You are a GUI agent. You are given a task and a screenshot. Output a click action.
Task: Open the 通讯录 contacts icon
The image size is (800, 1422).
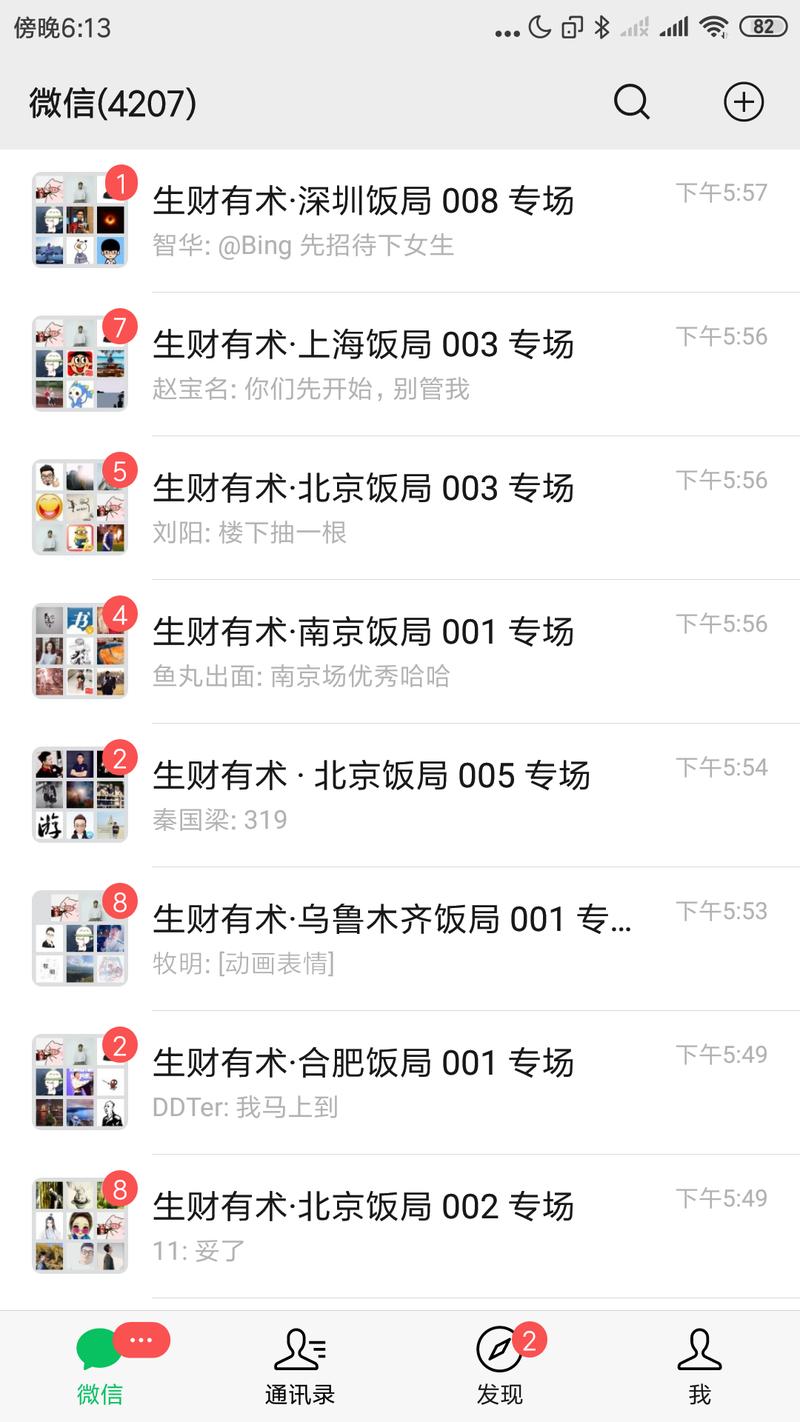299,1348
